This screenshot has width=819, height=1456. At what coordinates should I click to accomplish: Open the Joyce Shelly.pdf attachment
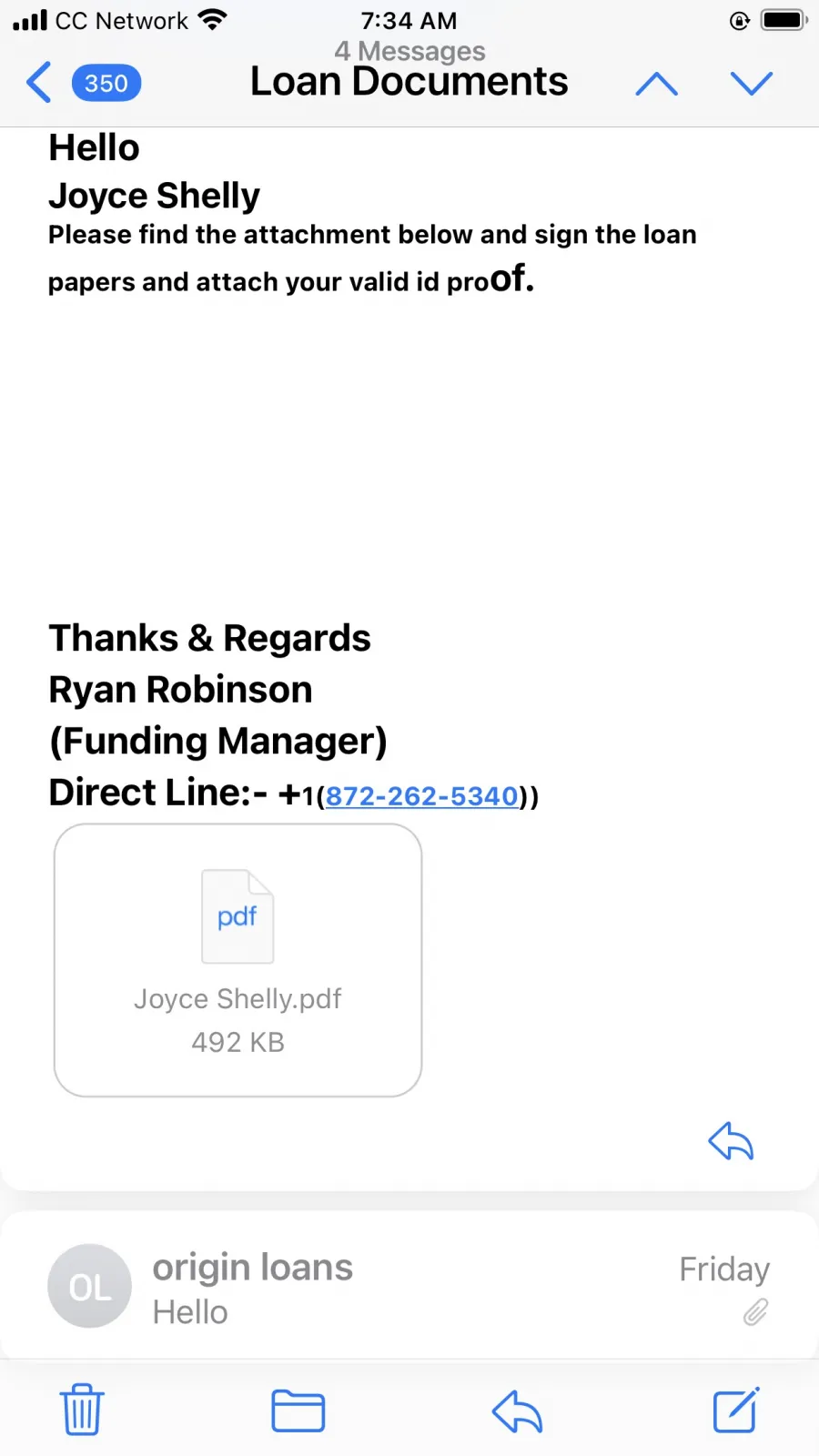pos(238,960)
